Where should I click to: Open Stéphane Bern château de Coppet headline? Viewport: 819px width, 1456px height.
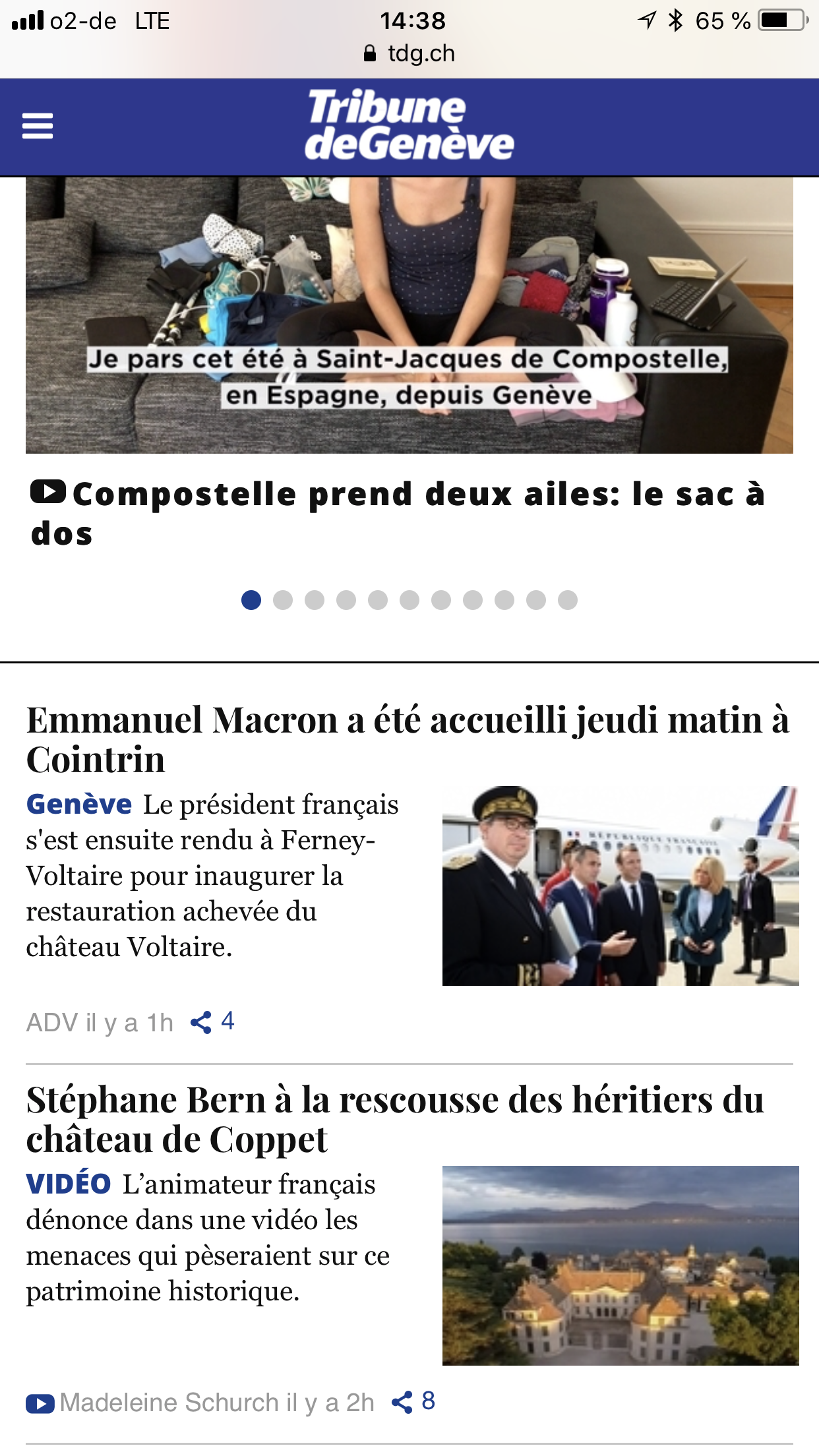[x=395, y=1119]
